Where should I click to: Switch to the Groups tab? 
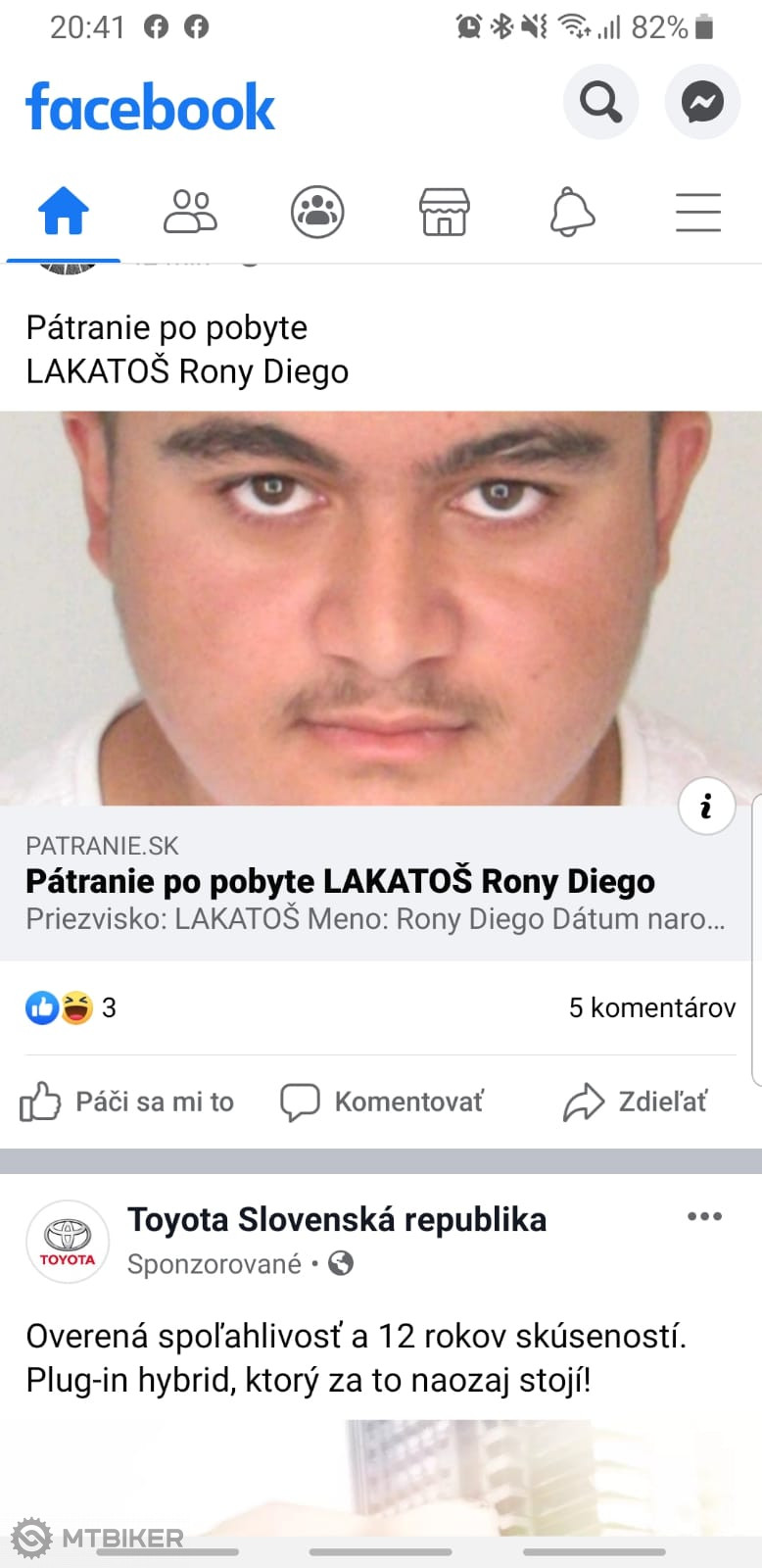tap(317, 212)
